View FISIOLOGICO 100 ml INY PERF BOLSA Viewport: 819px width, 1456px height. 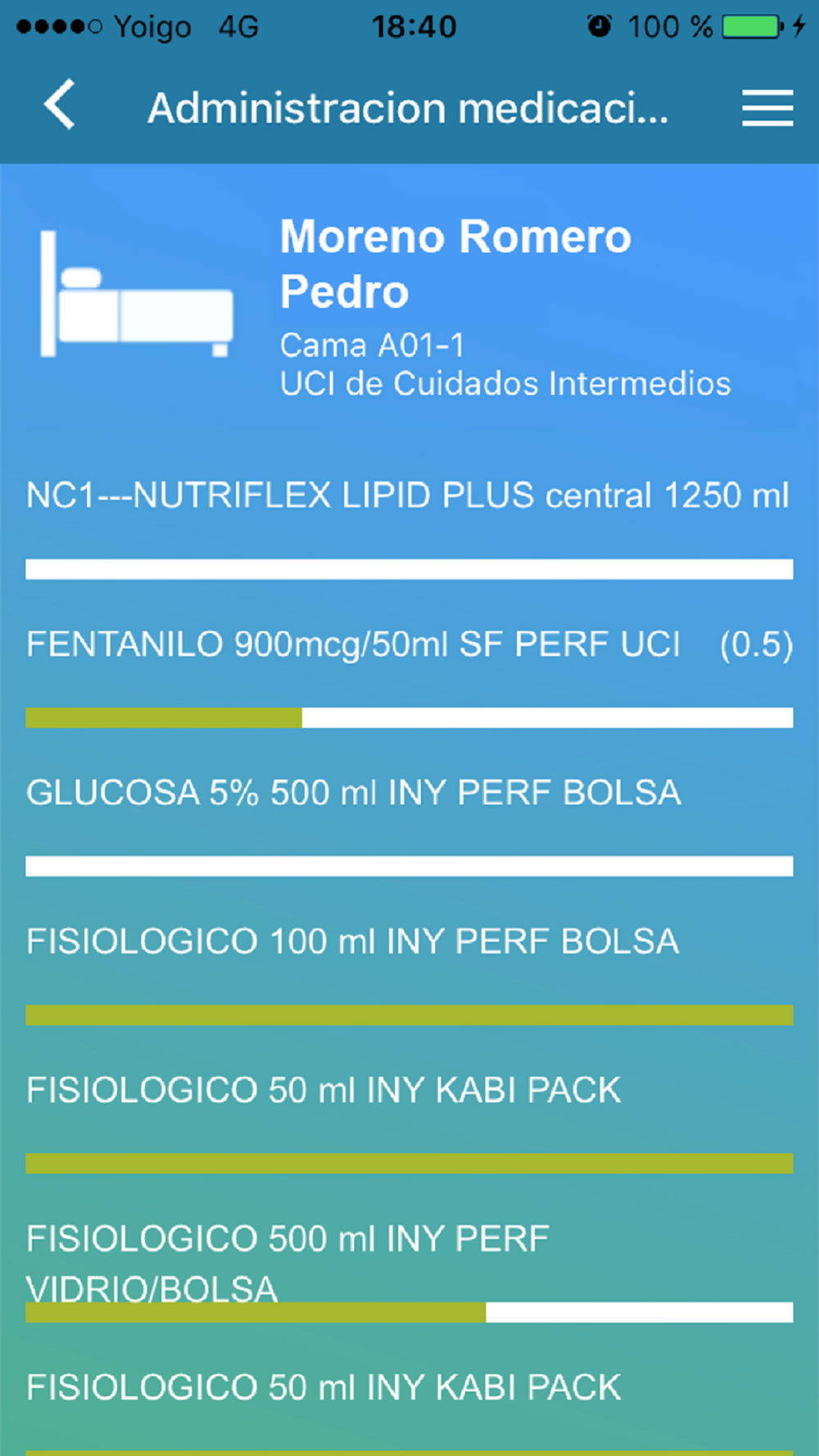coord(353,942)
